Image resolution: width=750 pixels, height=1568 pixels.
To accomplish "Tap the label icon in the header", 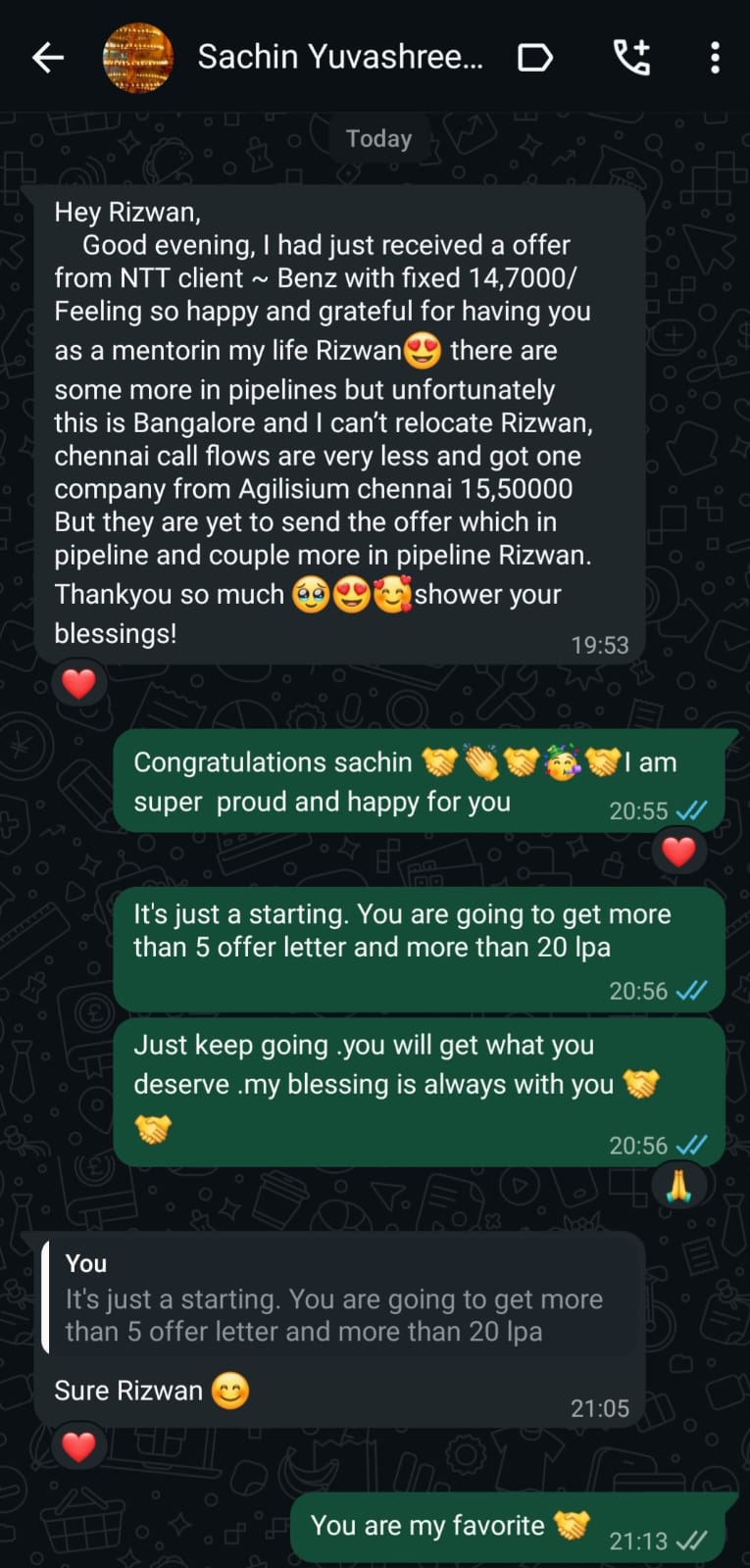I will 534,58.
